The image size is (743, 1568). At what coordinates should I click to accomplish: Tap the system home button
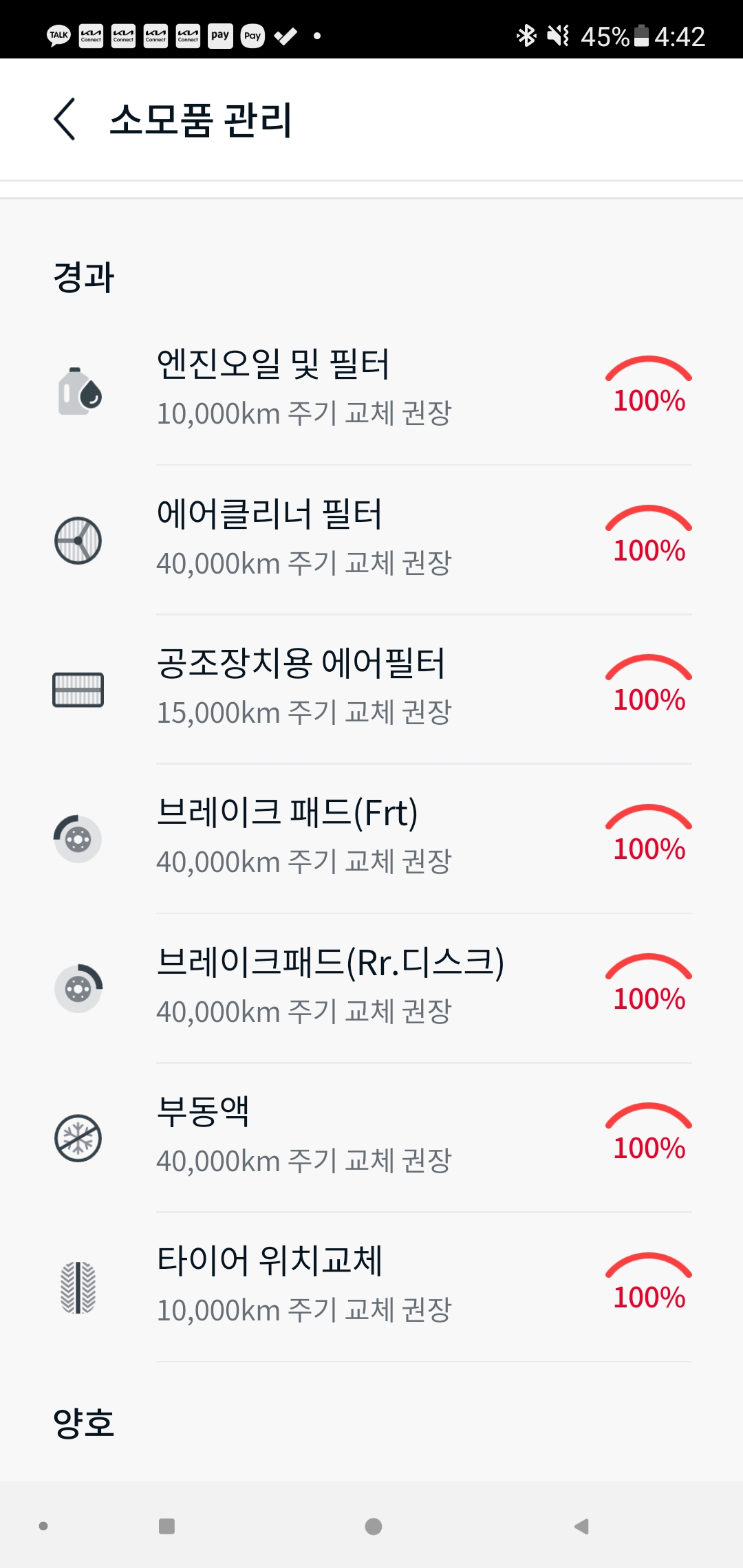(373, 1527)
